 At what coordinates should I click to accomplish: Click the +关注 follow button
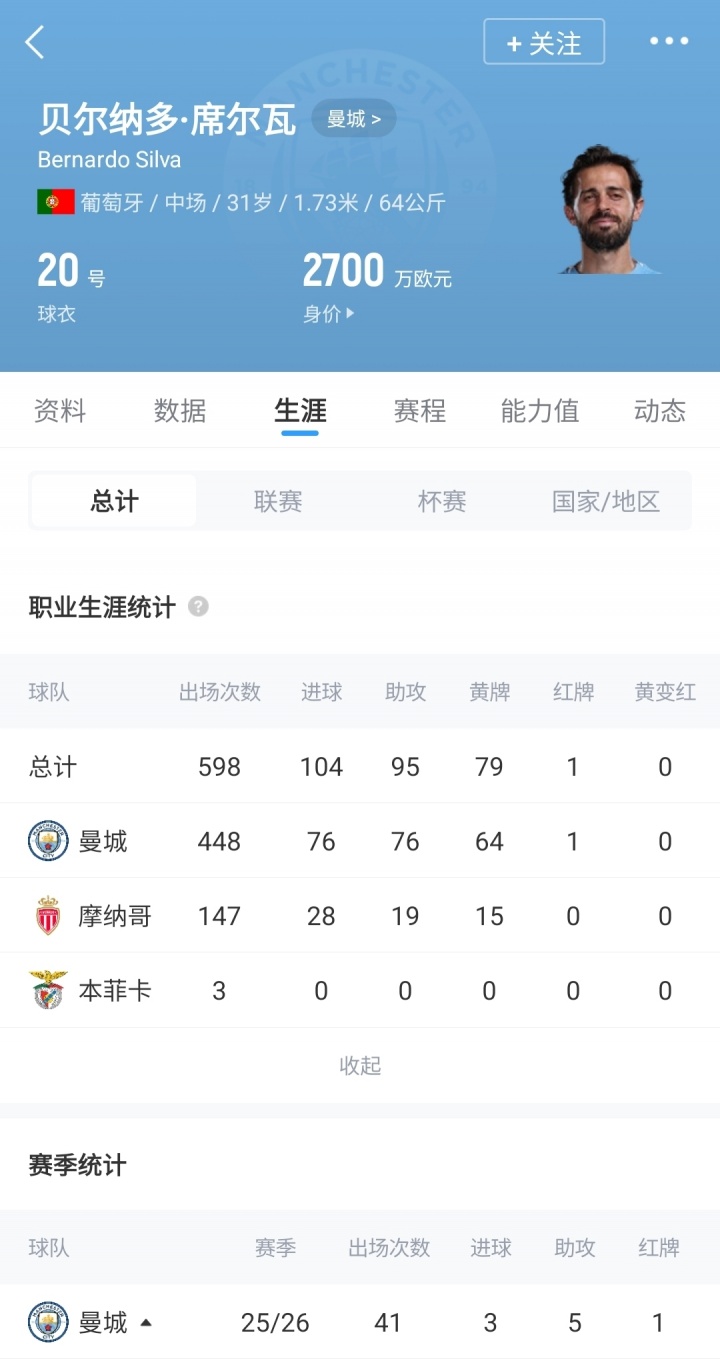click(x=544, y=42)
